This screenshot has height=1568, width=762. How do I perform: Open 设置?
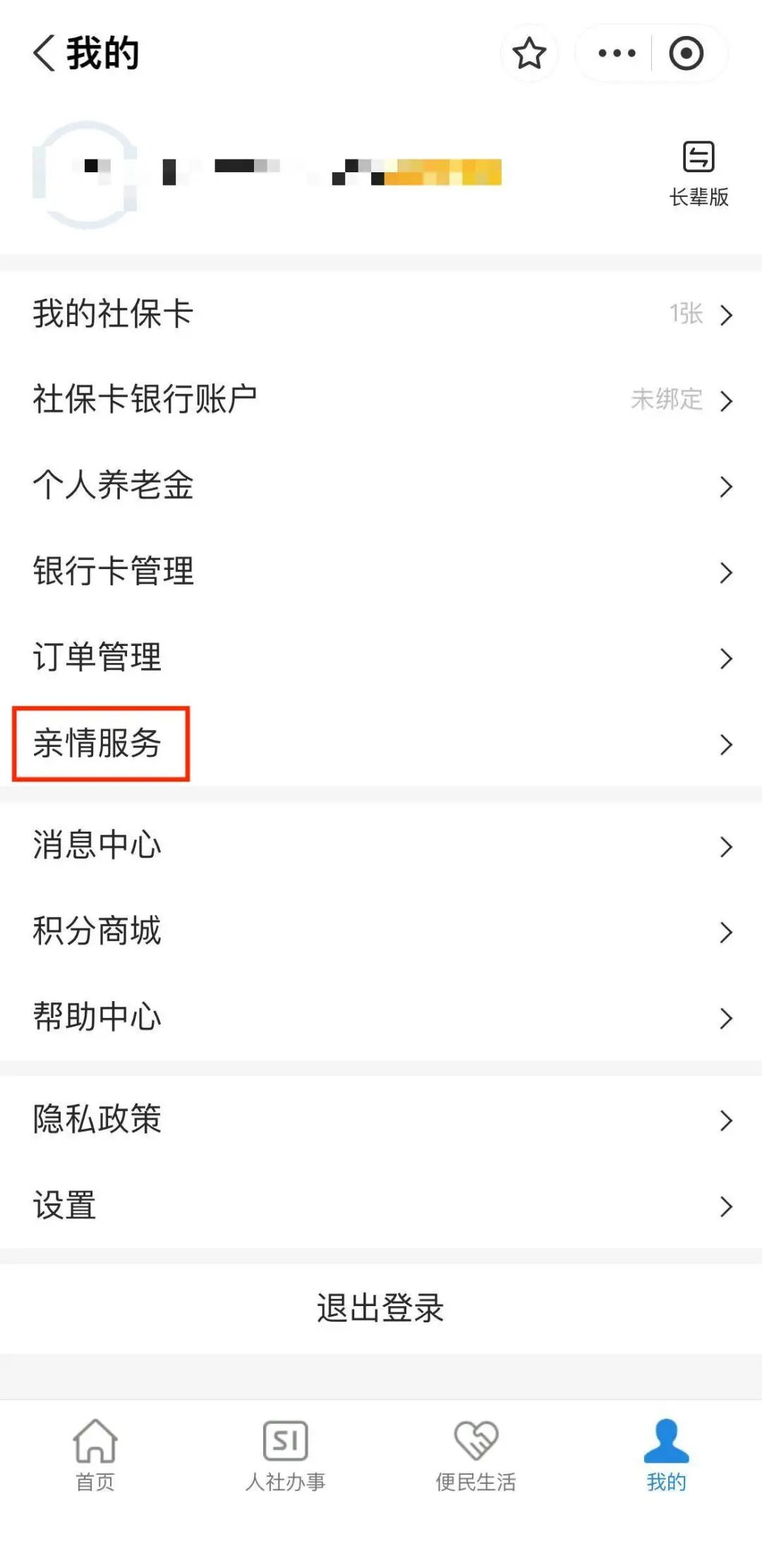point(381,1206)
